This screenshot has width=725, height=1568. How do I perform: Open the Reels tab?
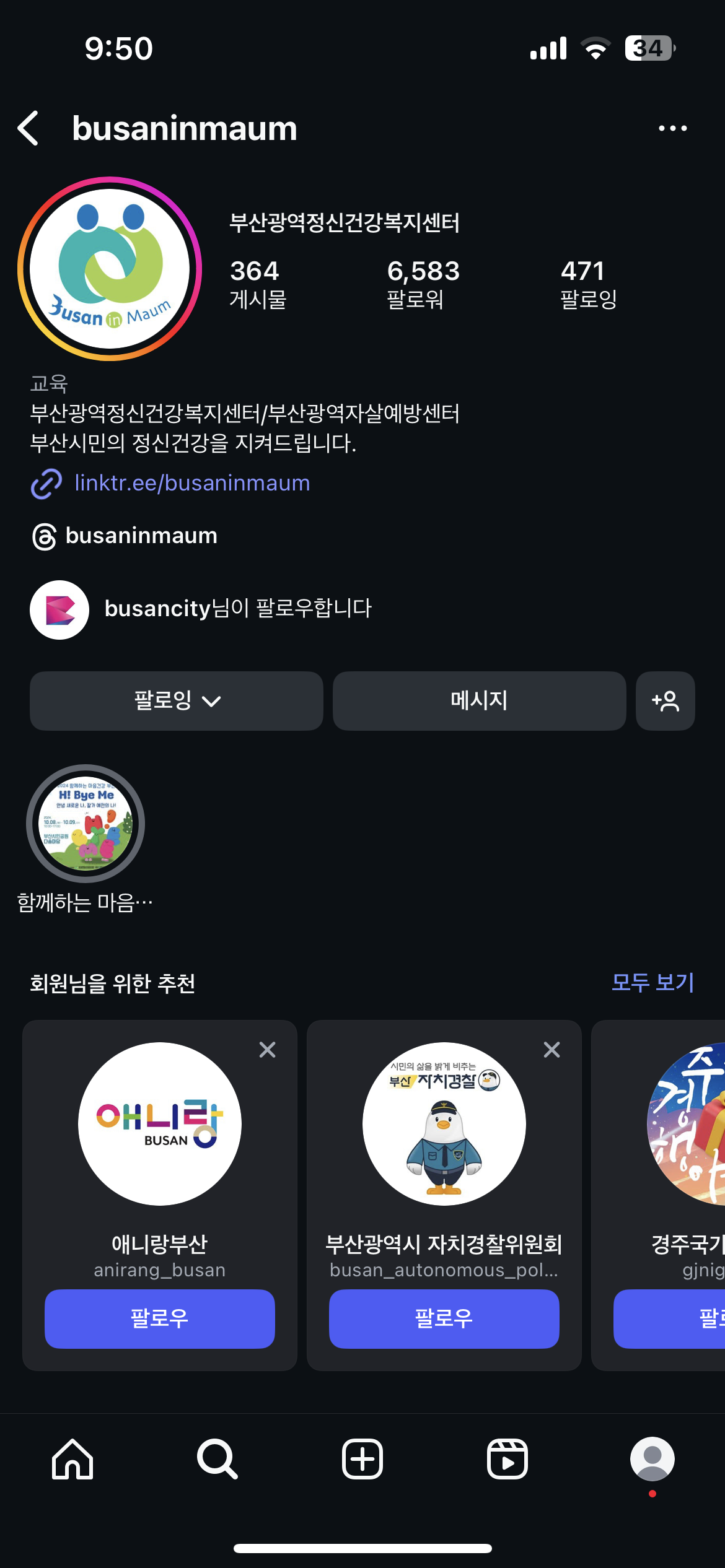(507, 1459)
